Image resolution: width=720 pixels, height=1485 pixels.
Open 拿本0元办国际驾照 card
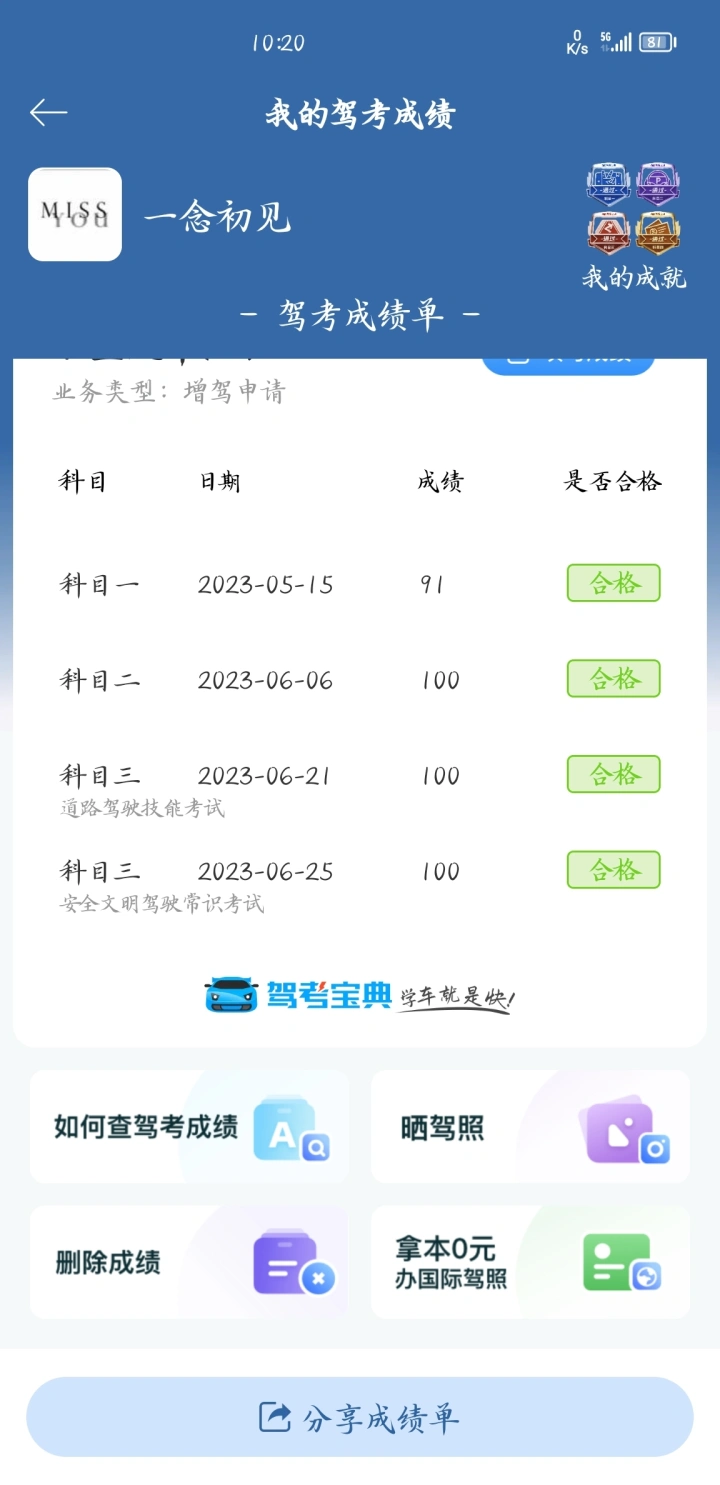[530, 1262]
